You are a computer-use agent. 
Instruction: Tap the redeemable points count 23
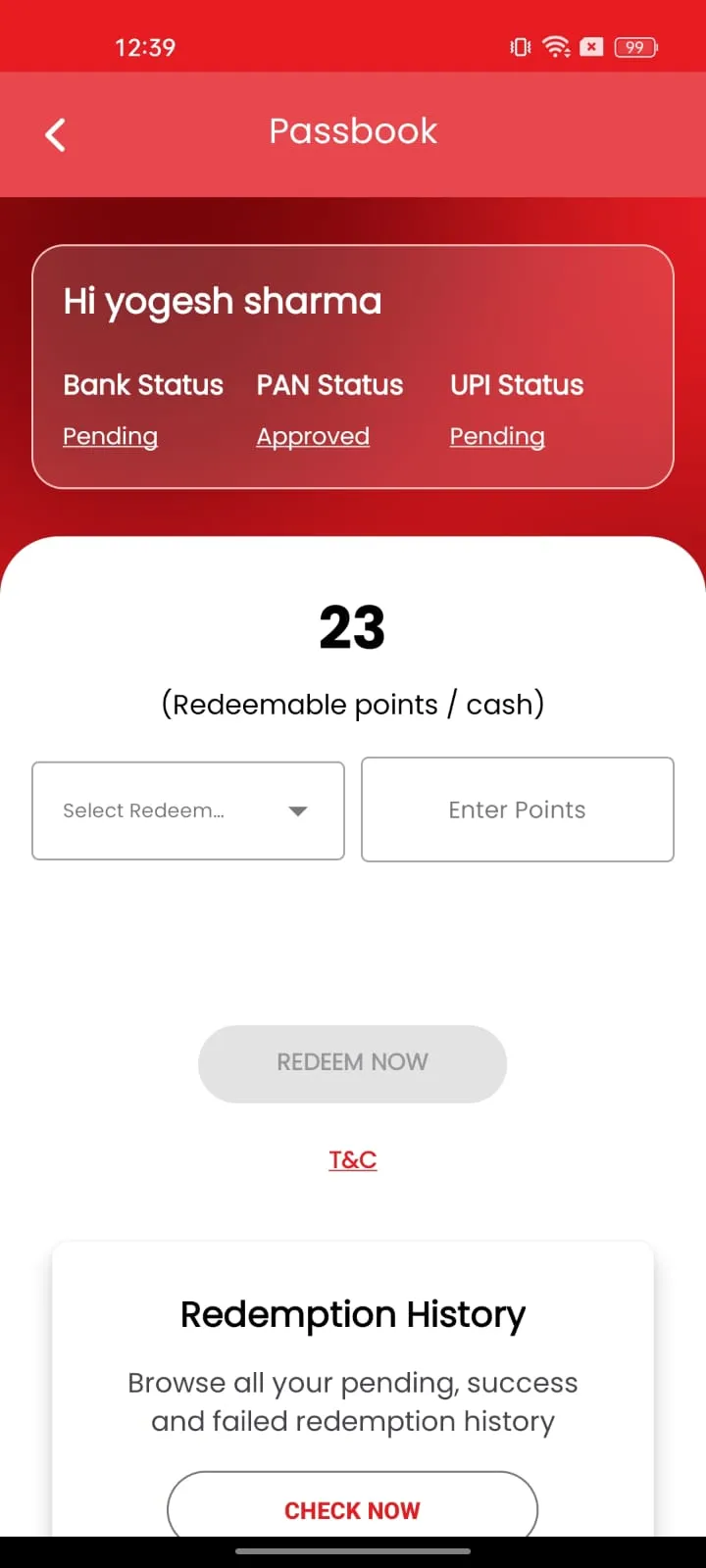pos(352,627)
